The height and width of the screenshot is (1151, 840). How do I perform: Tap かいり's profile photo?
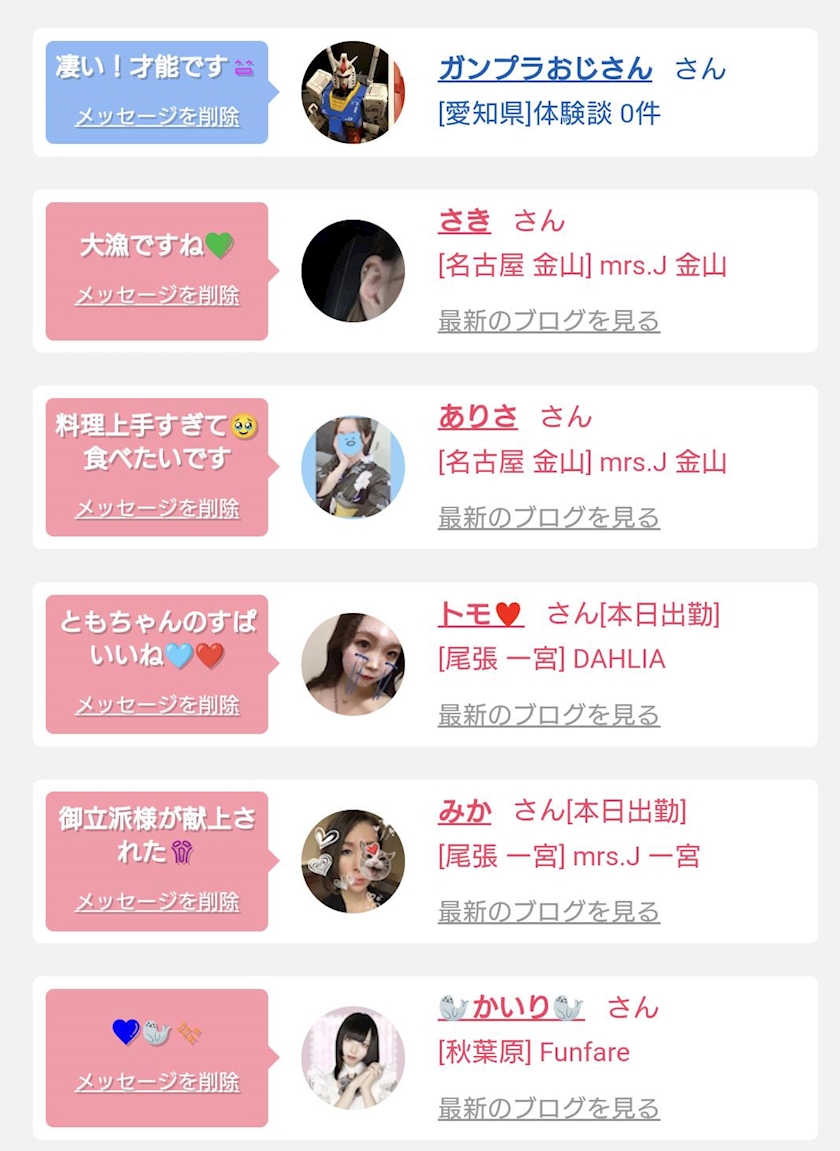click(352, 1057)
